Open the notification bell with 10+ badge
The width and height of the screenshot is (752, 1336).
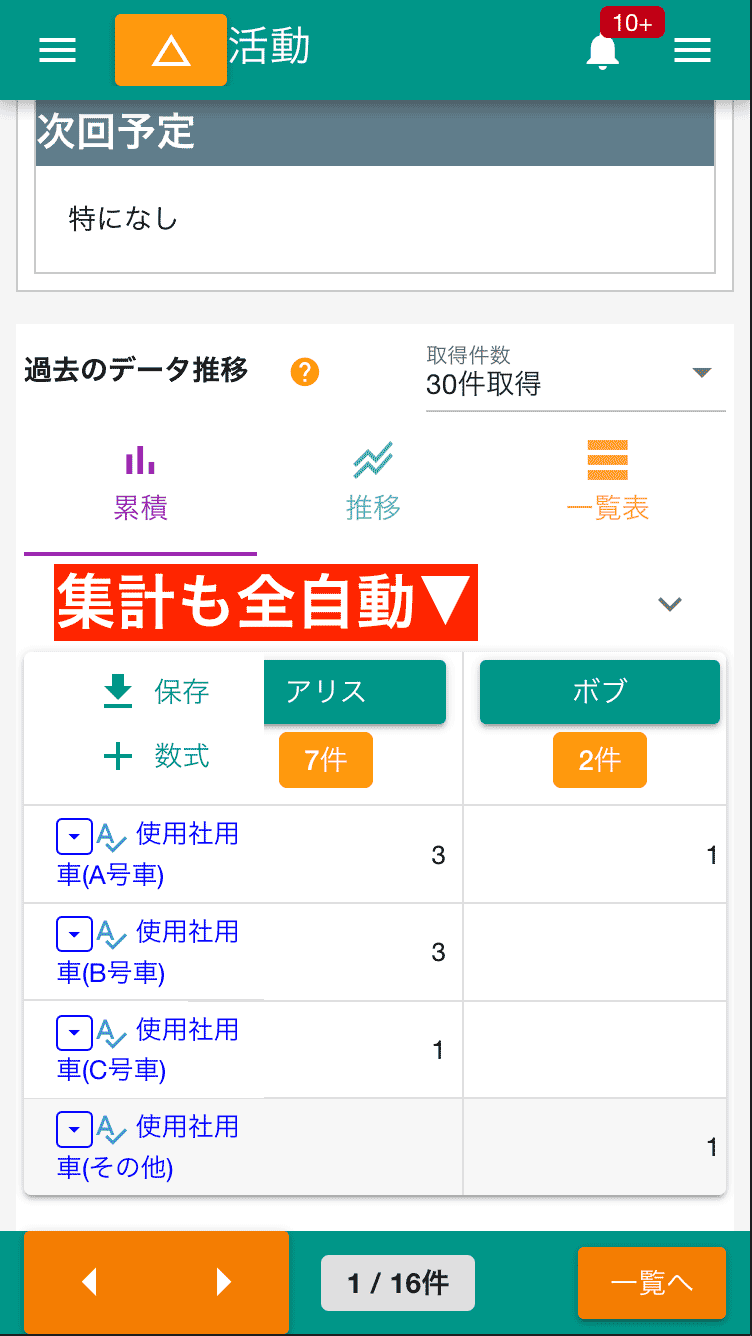pos(601,52)
